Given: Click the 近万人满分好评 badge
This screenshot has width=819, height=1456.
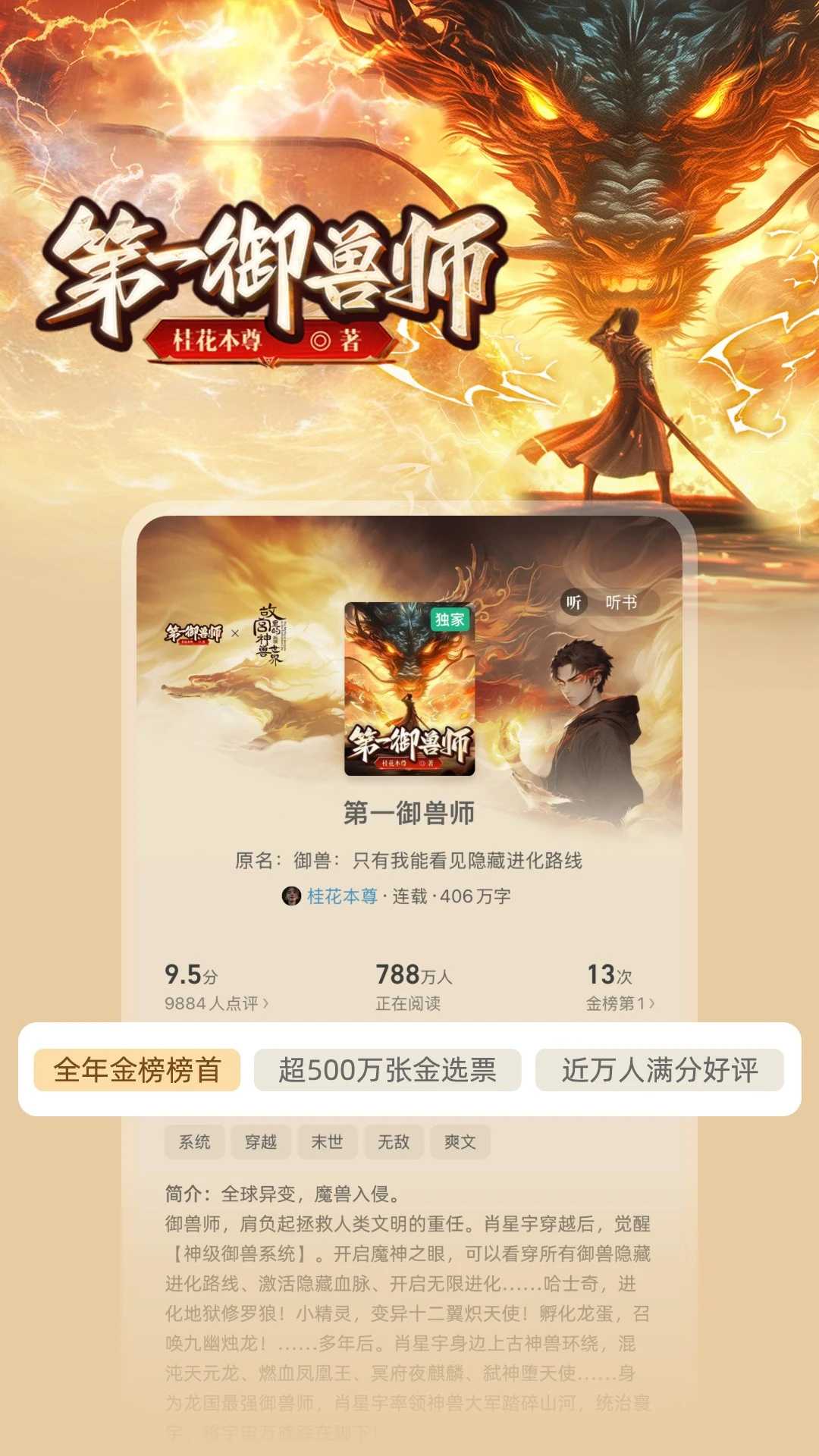Looking at the screenshot, I should [x=658, y=1069].
